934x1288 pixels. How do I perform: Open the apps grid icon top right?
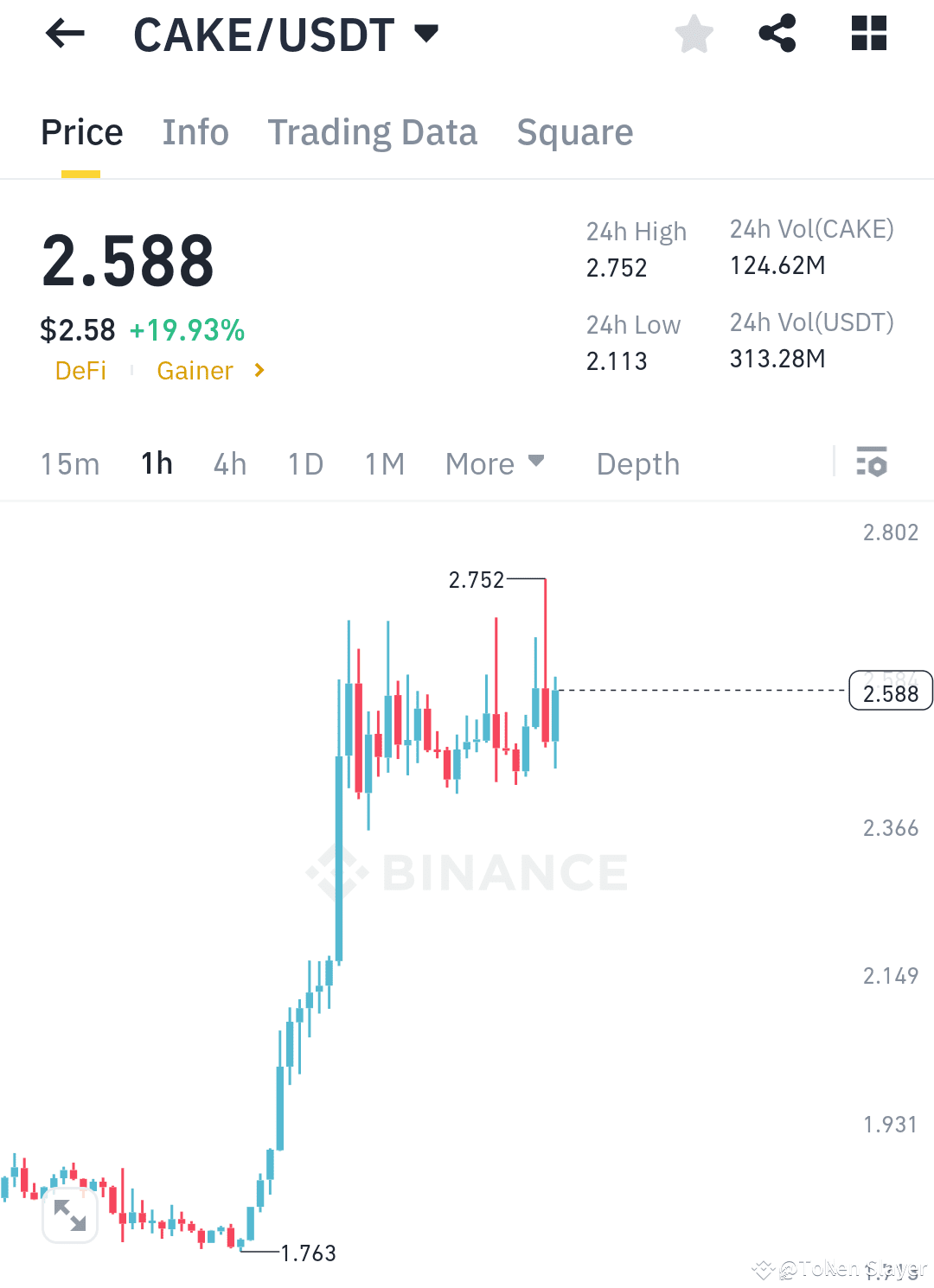[x=868, y=34]
